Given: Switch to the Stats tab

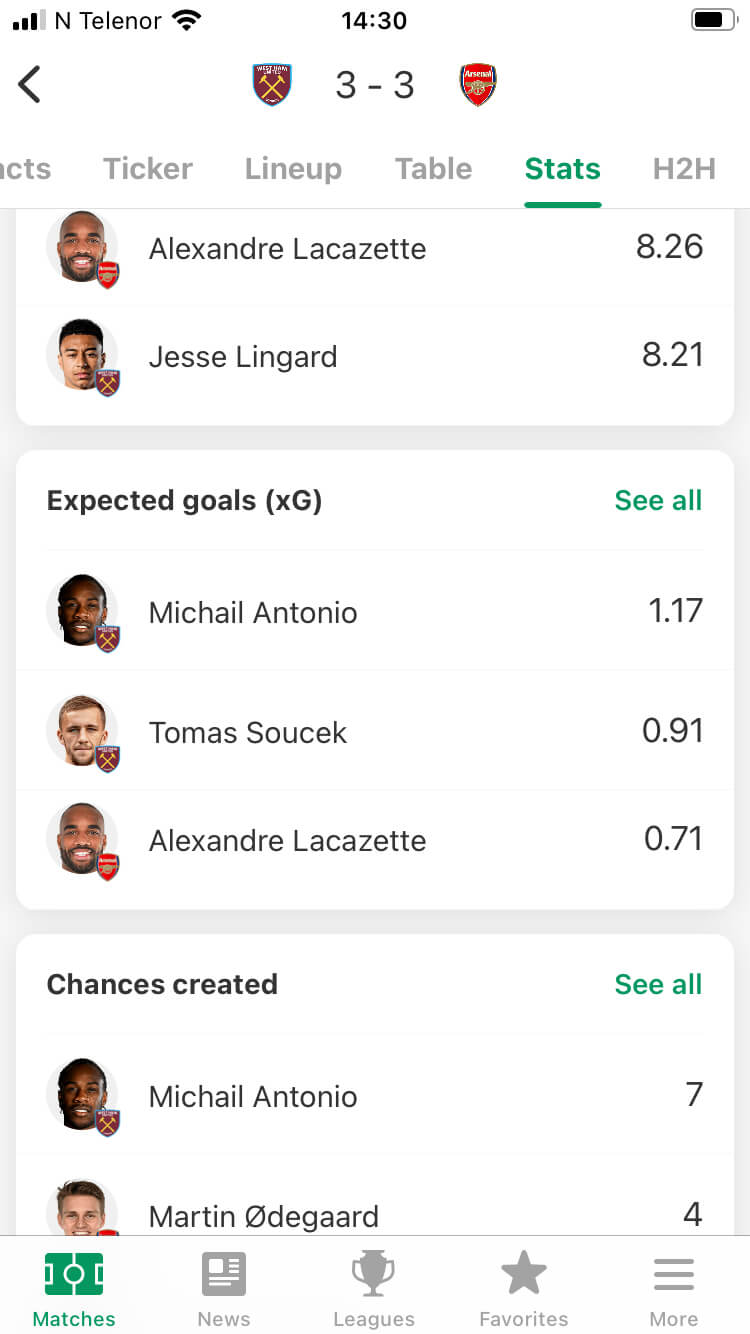Looking at the screenshot, I should click(562, 168).
